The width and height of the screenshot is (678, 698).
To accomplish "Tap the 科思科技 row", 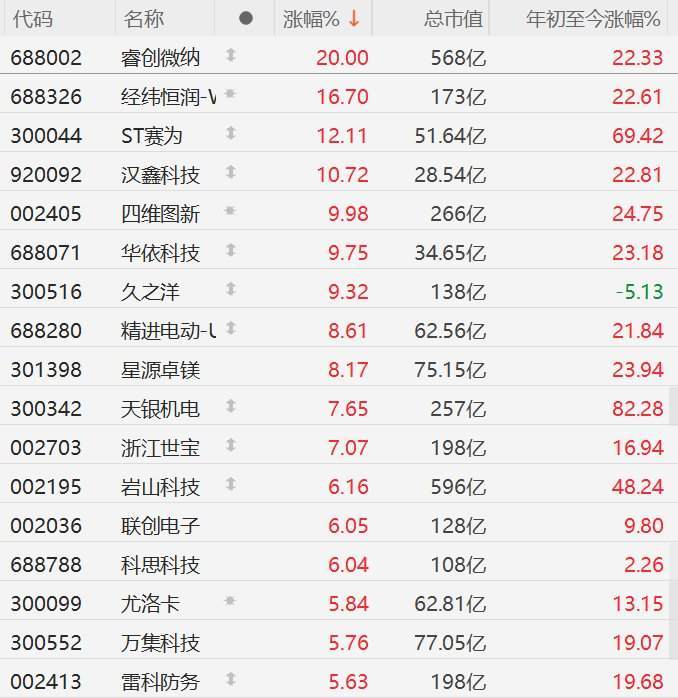I will pos(160,565).
